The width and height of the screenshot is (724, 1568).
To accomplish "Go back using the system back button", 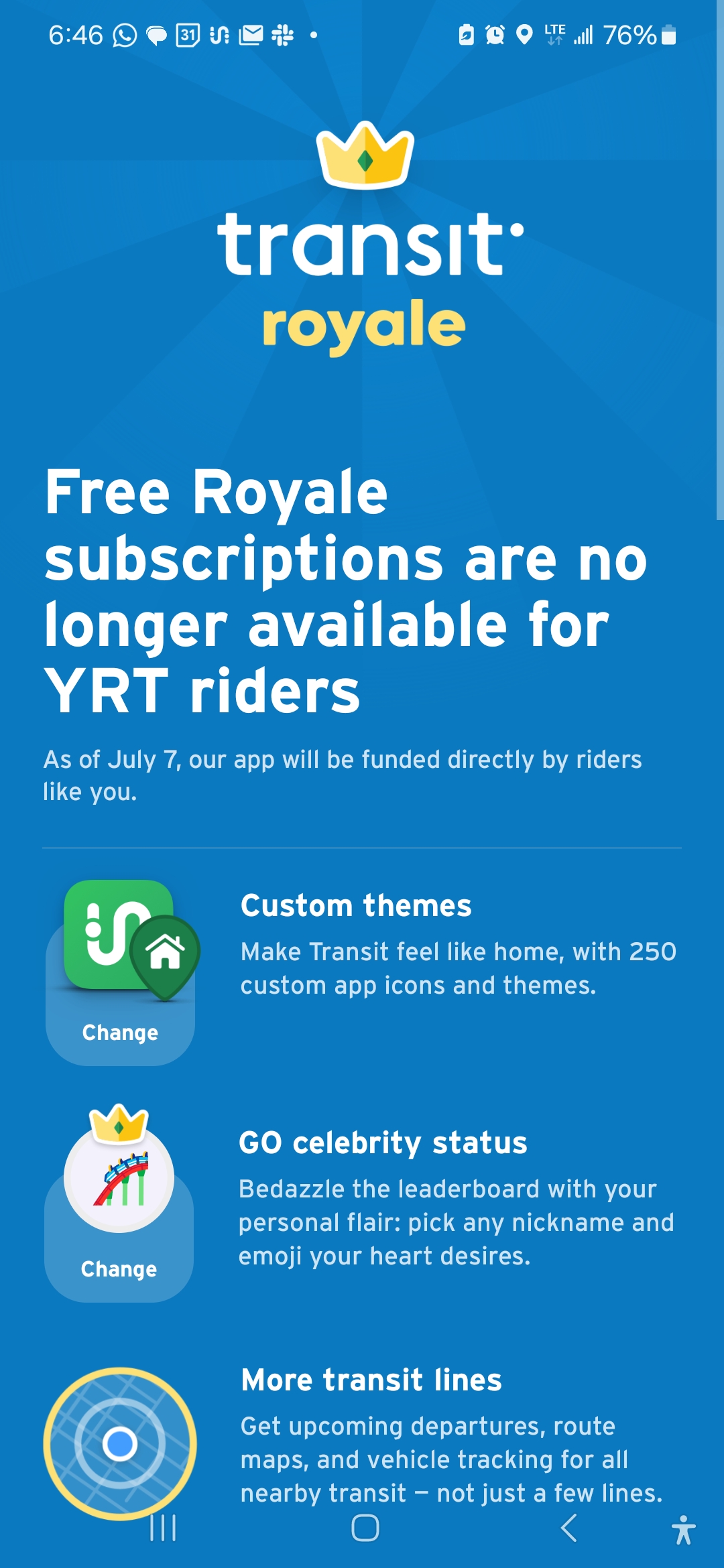I will click(568, 1528).
